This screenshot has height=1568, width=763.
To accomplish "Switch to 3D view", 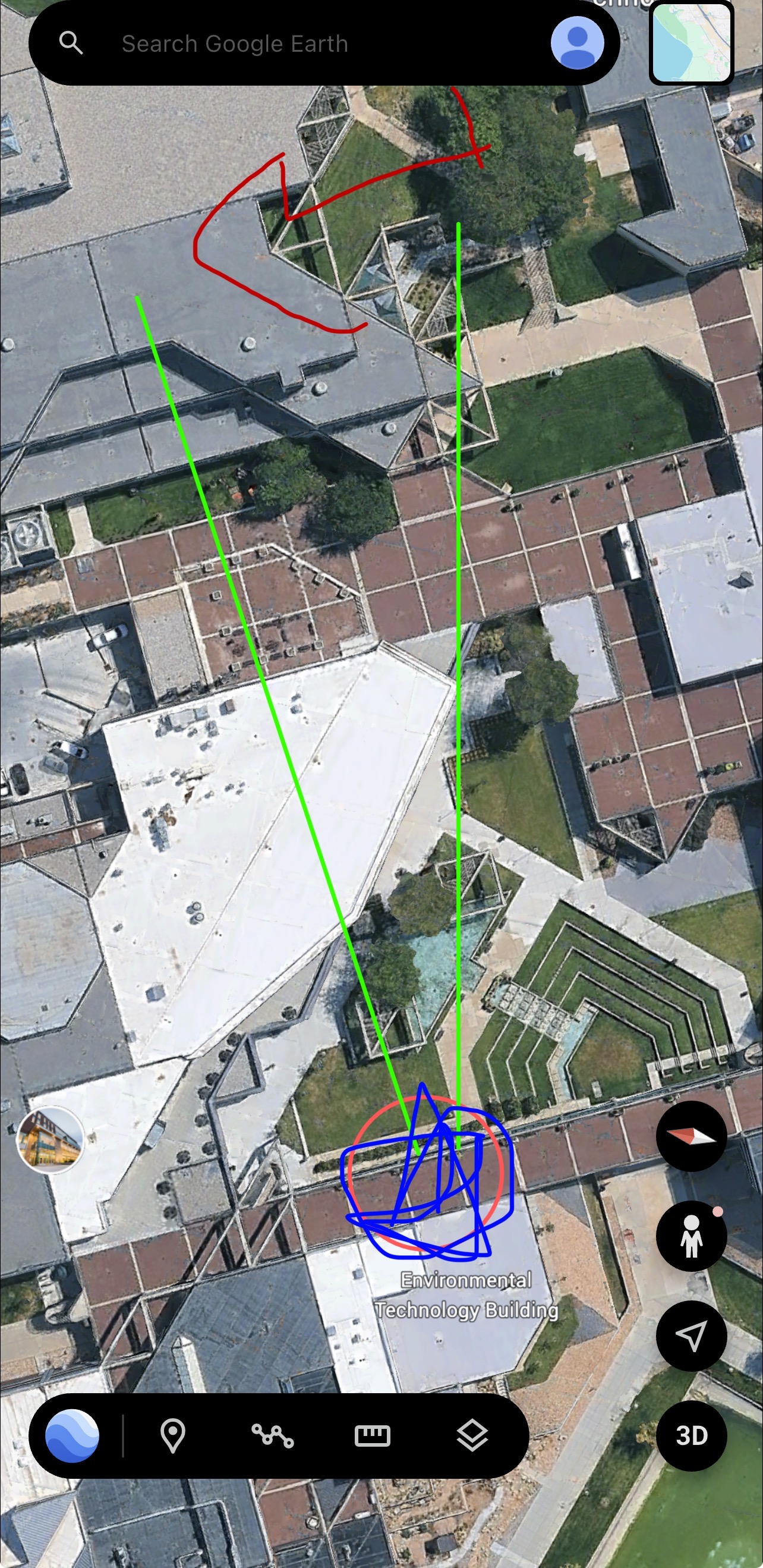I will [x=691, y=1435].
